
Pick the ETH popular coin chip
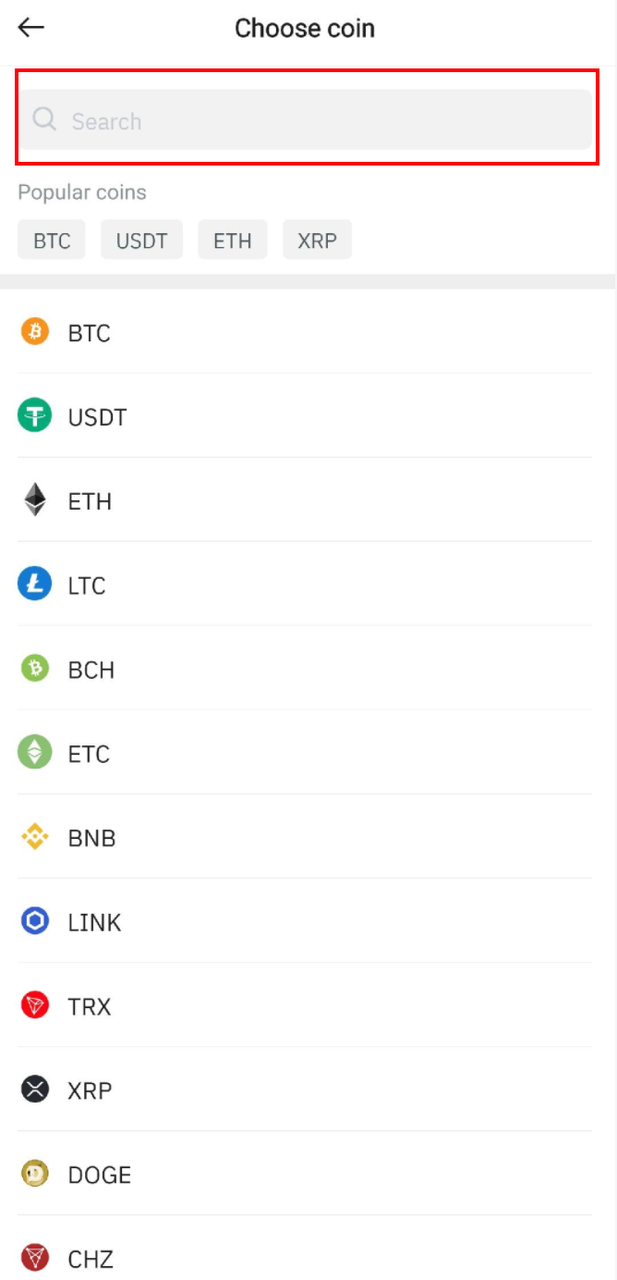[x=233, y=240]
